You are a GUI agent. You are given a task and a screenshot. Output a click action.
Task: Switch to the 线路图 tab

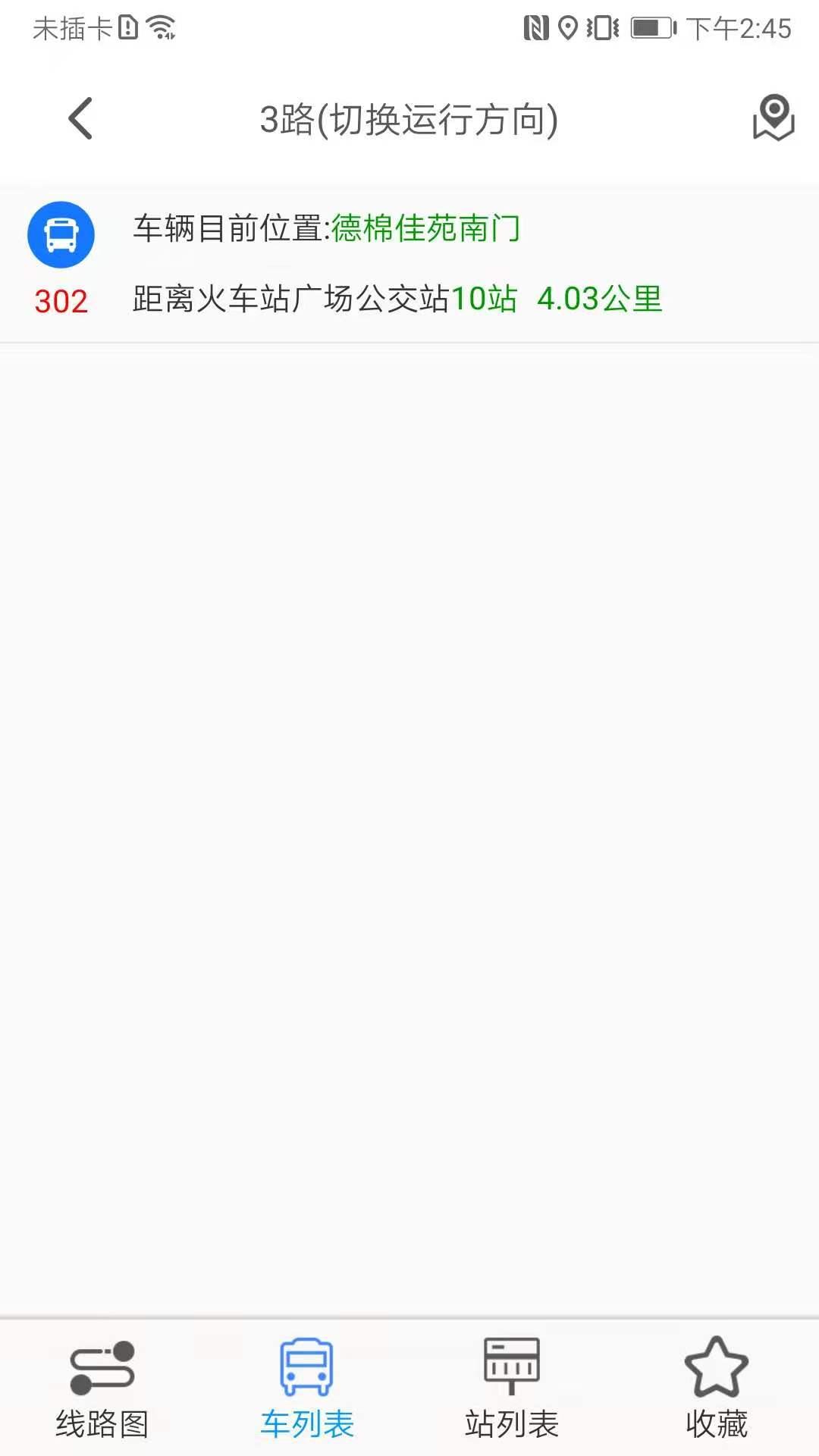point(102,1389)
